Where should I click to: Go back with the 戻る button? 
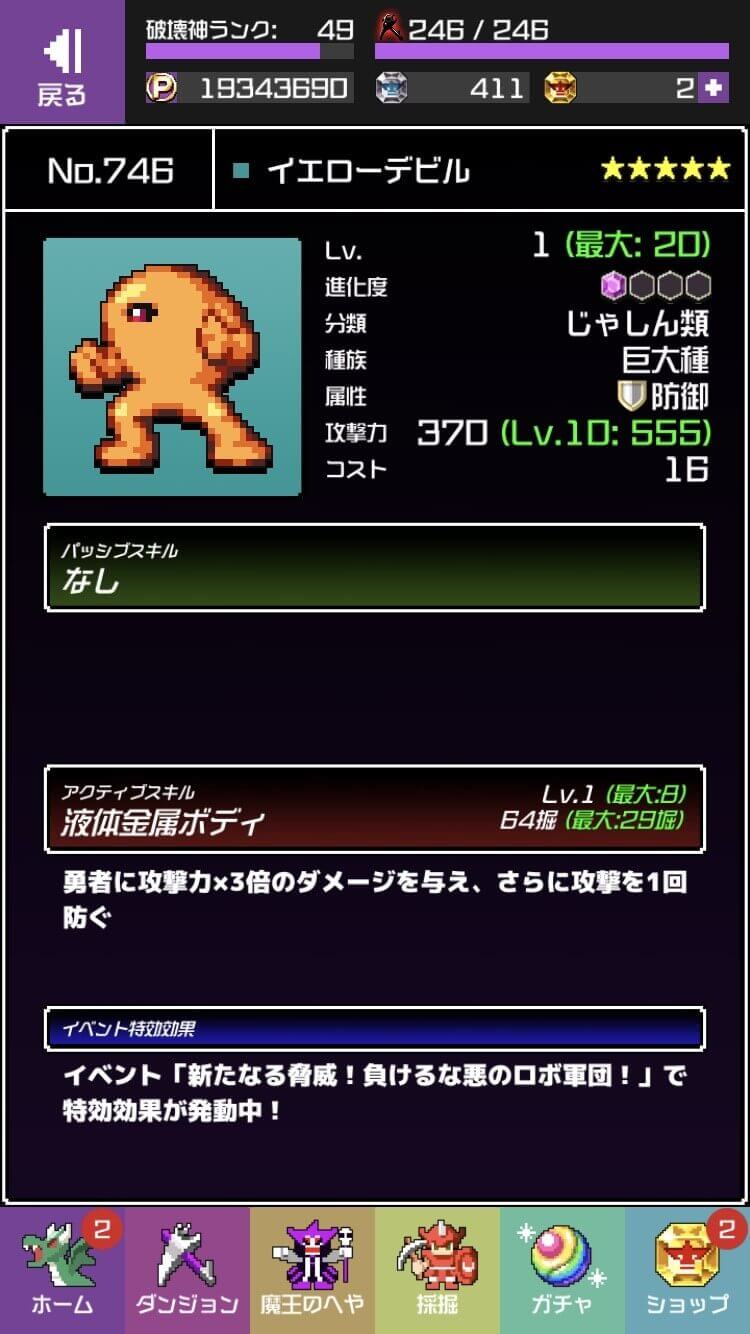tap(62, 64)
